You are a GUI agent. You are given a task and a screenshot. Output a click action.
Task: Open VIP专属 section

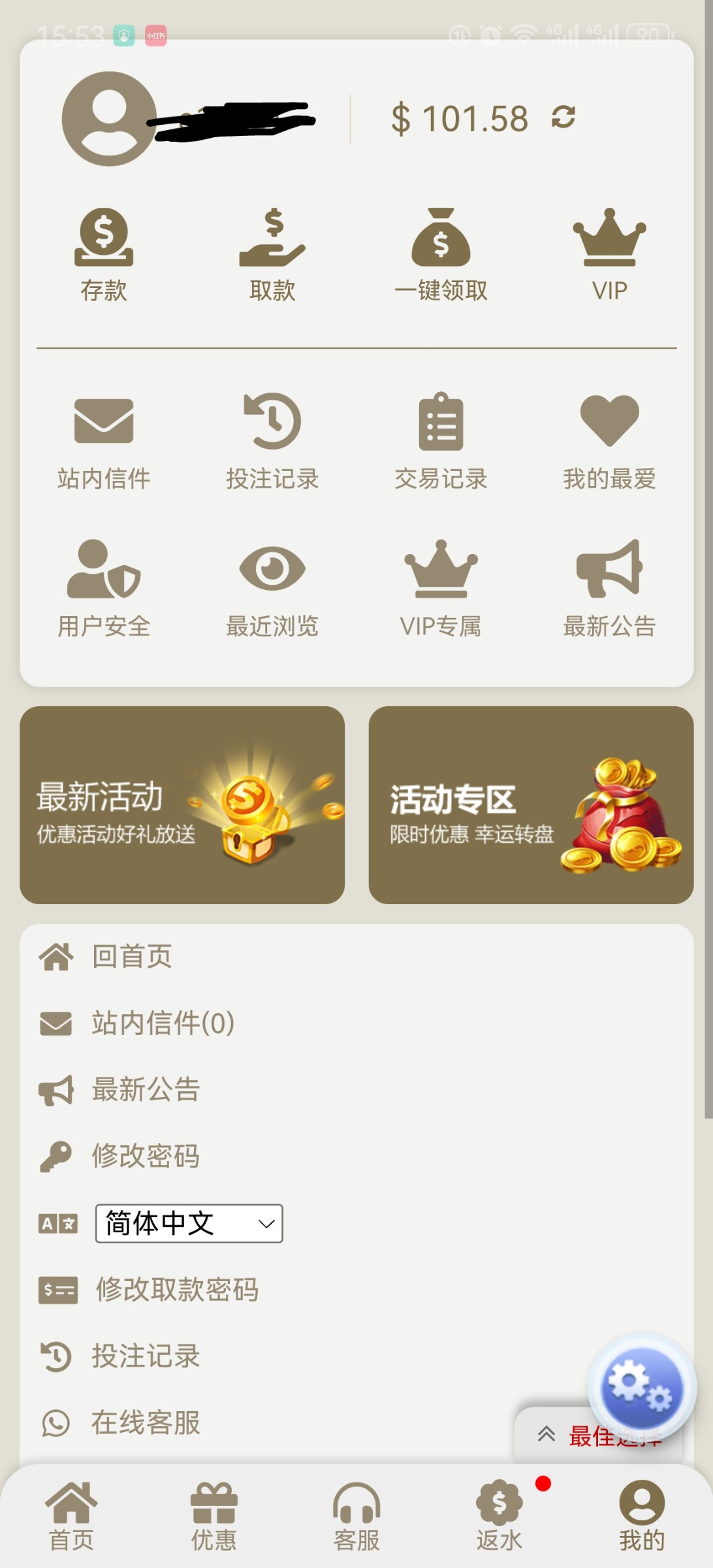[441, 588]
